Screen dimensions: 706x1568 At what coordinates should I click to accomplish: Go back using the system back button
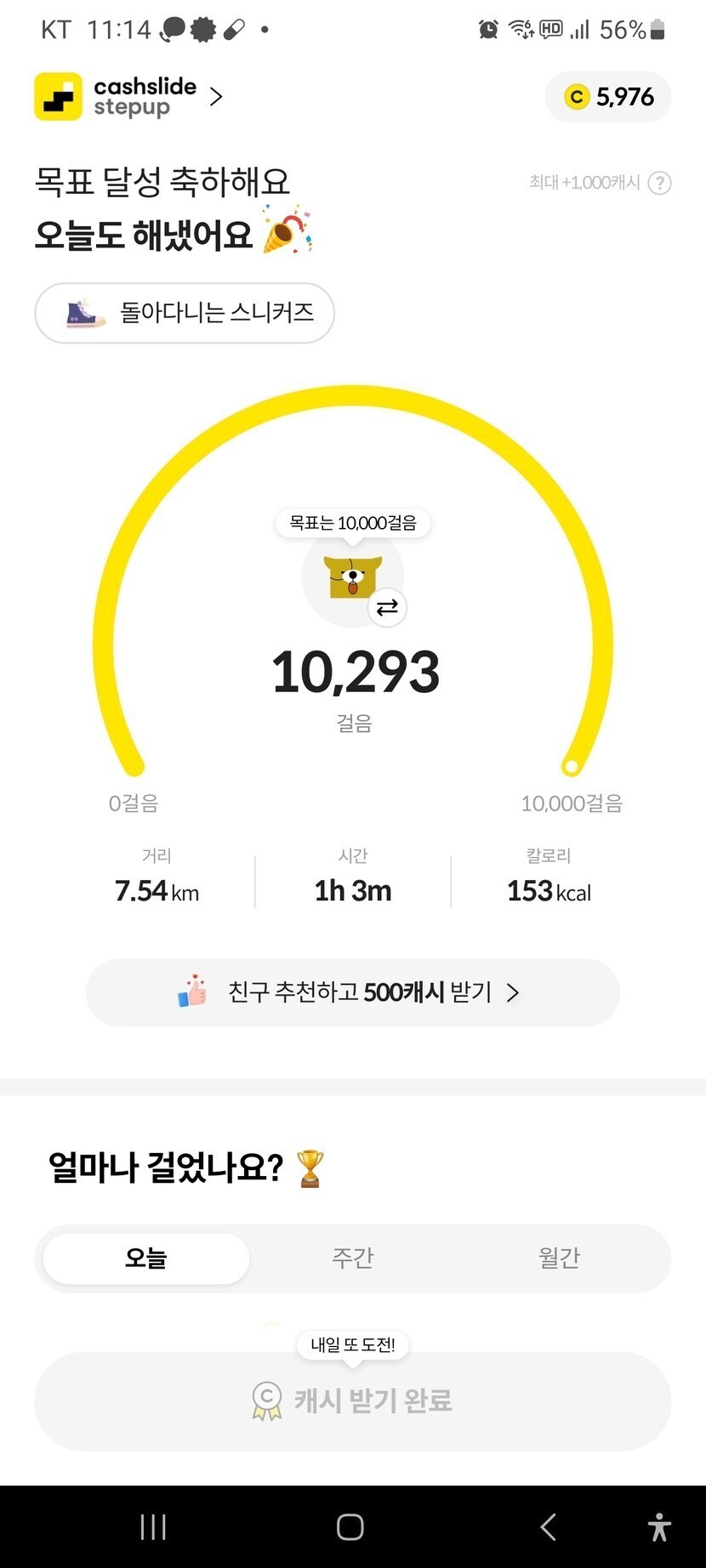tap(549, 1527)
